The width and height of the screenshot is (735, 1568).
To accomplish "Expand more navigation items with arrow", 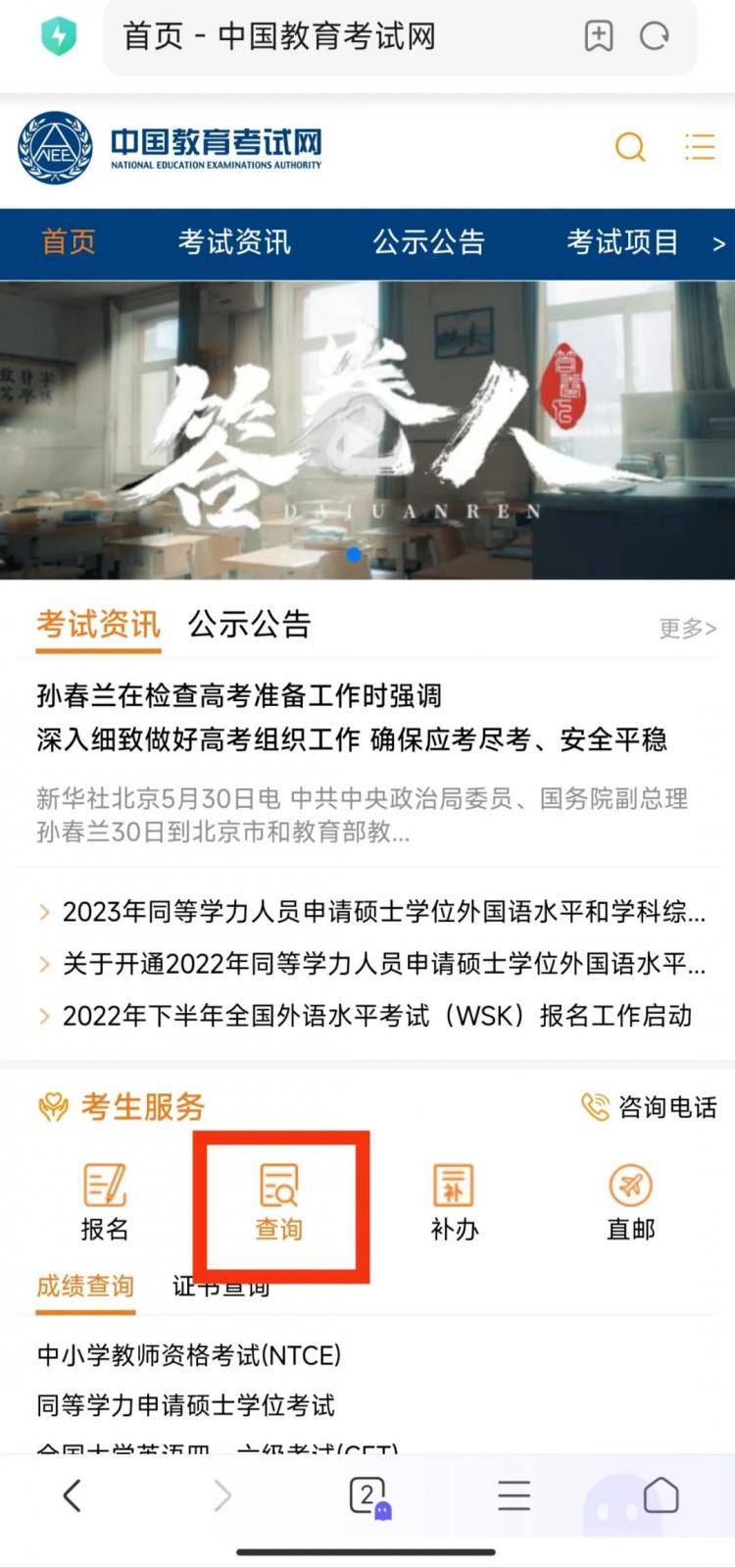I will [x=718, y=244].
